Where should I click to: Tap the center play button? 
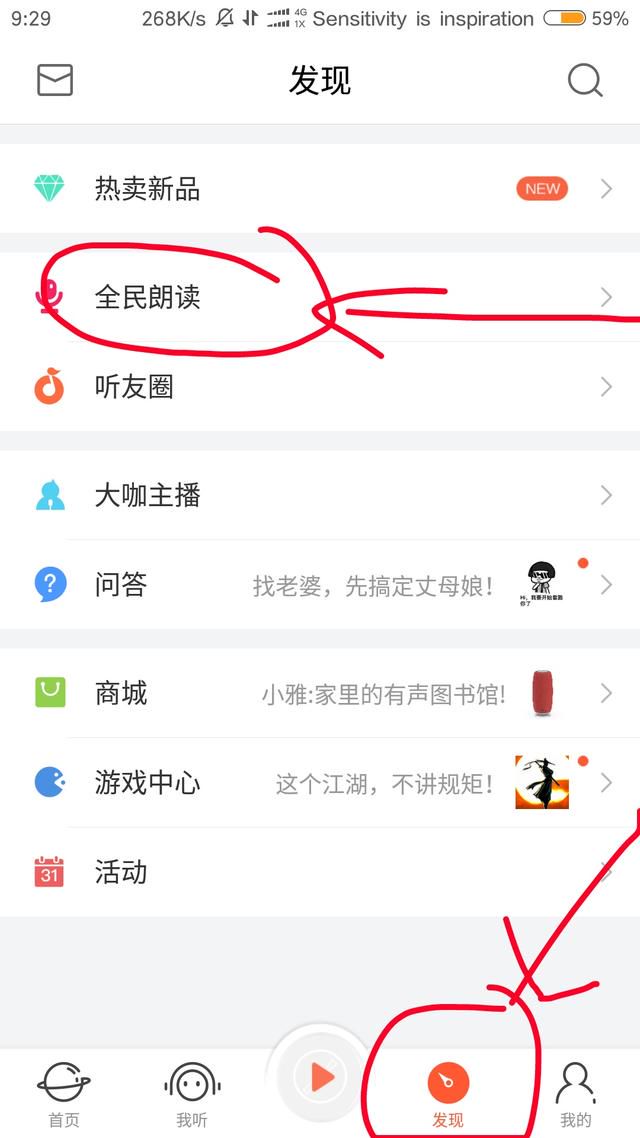[320, 1078]
